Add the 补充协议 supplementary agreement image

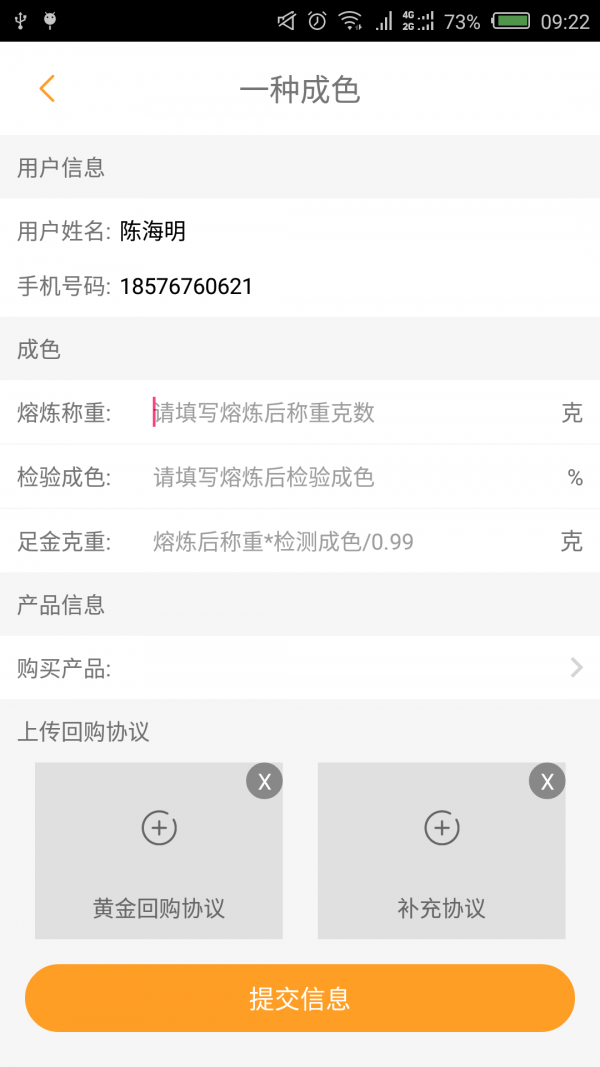point(441,828)
